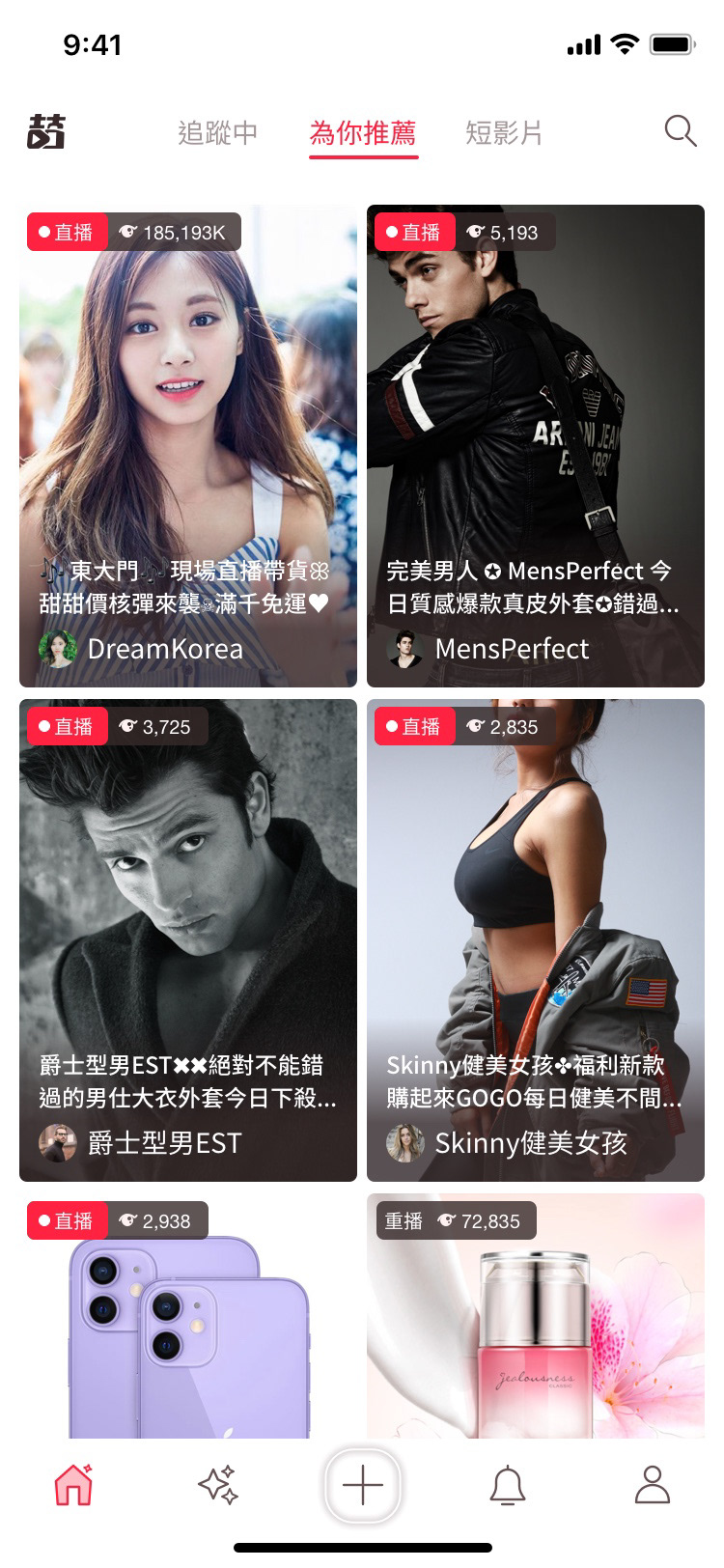Viewport: 724px width, 1568px height.
Task: Open DreamKorea's live stream card
Action: pyautogui.click(x=188, y=445)
